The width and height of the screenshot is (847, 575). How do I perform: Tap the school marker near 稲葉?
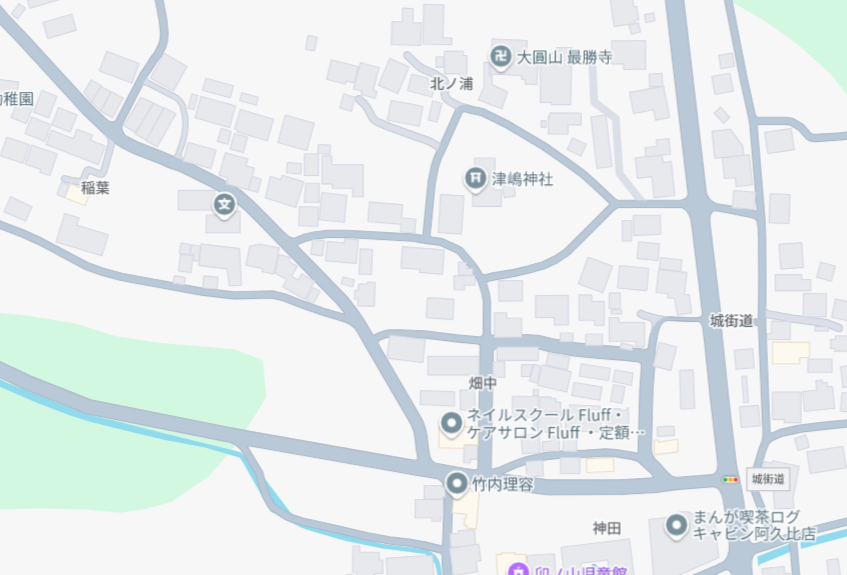(x=225, y=206)
